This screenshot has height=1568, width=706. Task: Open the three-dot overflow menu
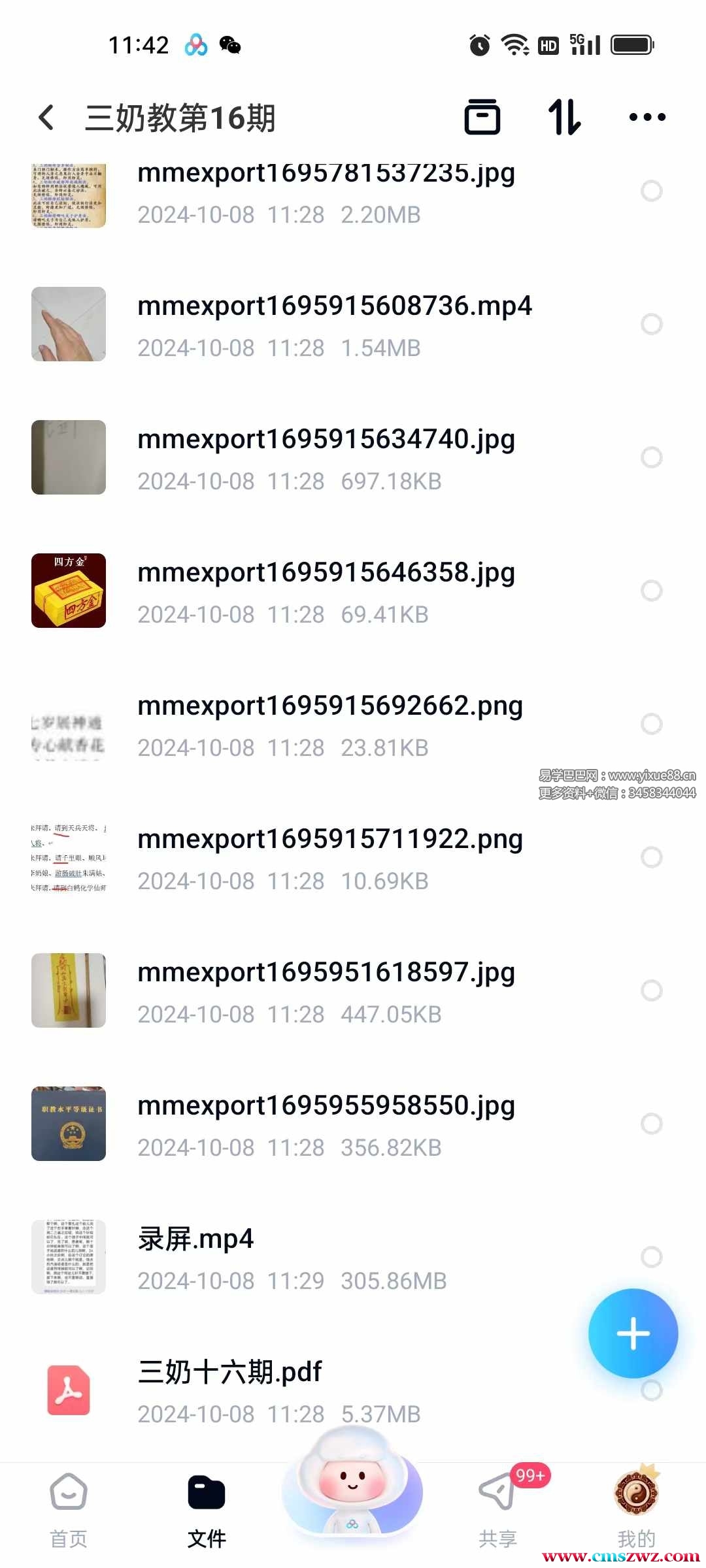pyautogui.click(x=647, y=118)
